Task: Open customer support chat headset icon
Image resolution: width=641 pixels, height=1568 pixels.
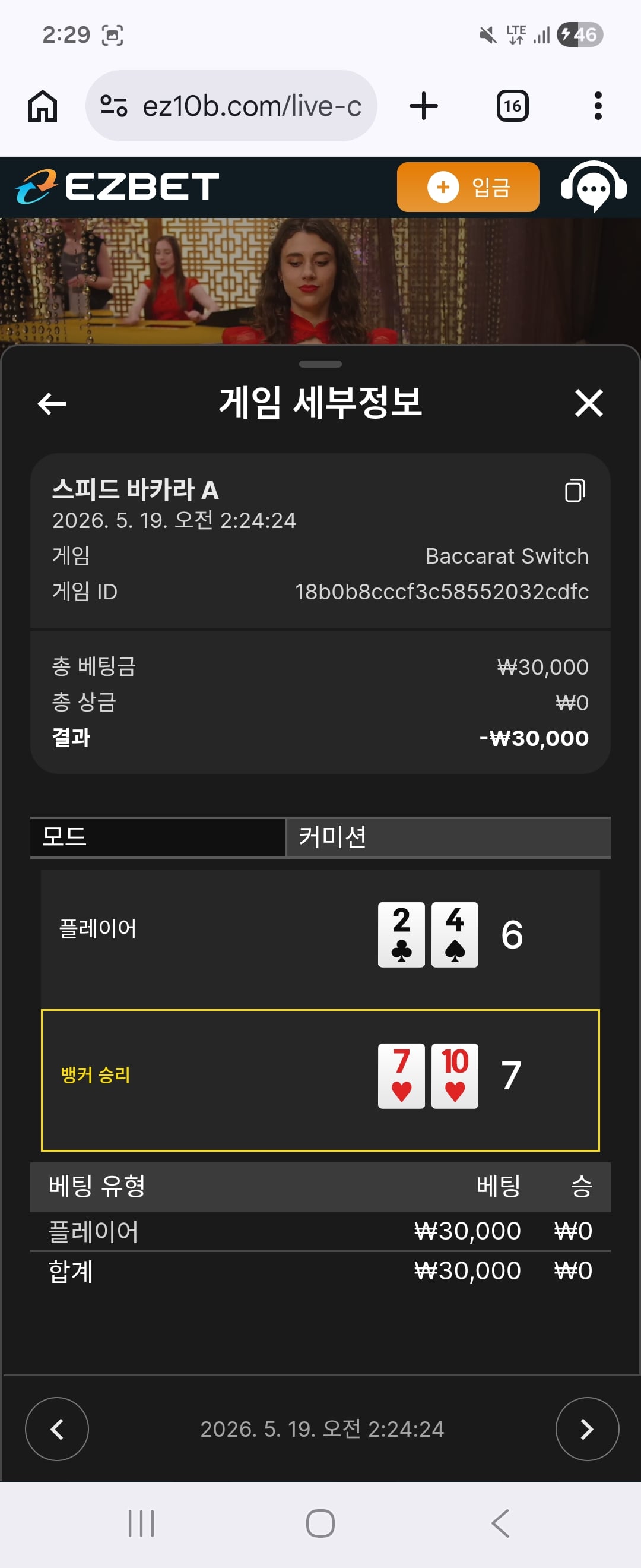Action: [593, 187]
